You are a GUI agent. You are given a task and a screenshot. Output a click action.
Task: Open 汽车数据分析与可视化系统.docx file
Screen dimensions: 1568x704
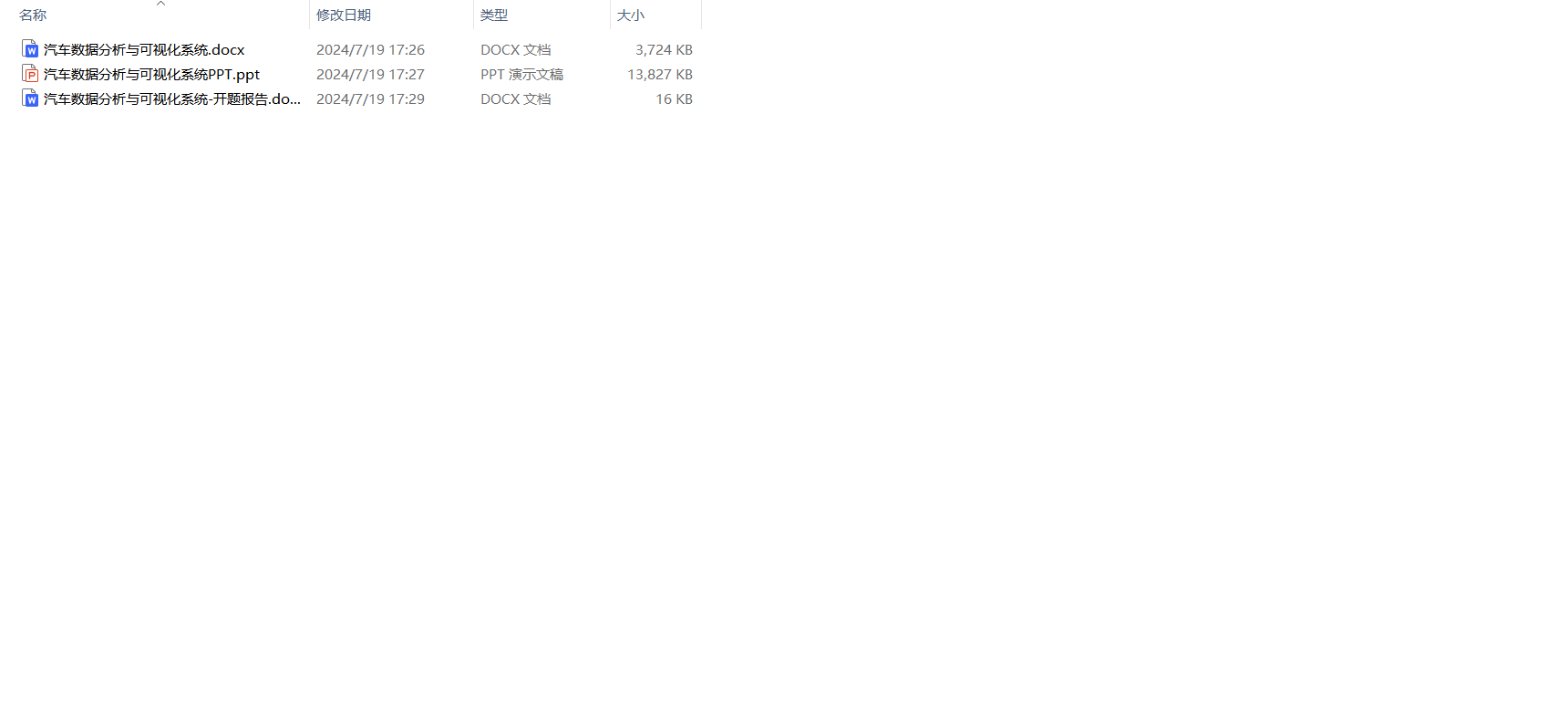[143, 50]
